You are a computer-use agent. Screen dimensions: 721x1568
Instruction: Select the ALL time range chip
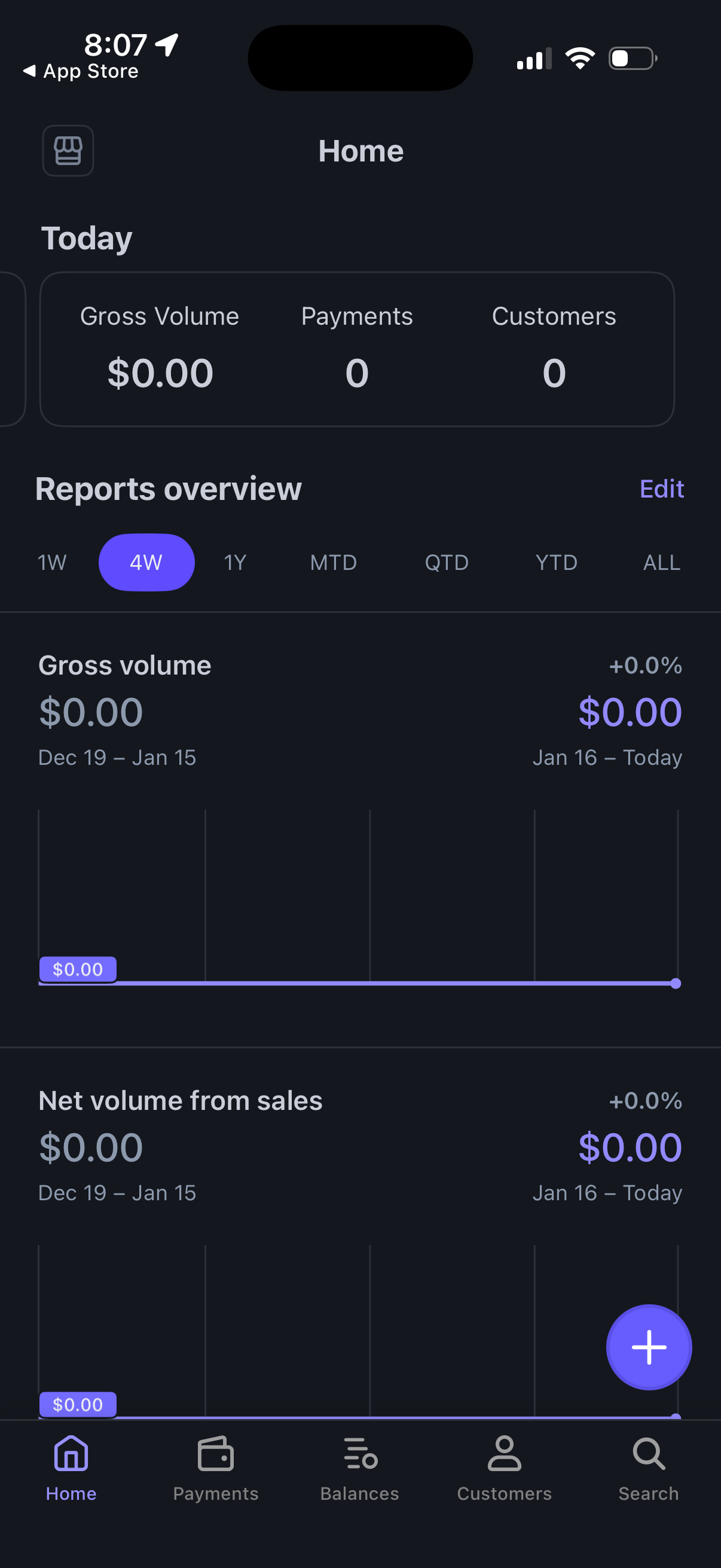(x=660, y=562)
